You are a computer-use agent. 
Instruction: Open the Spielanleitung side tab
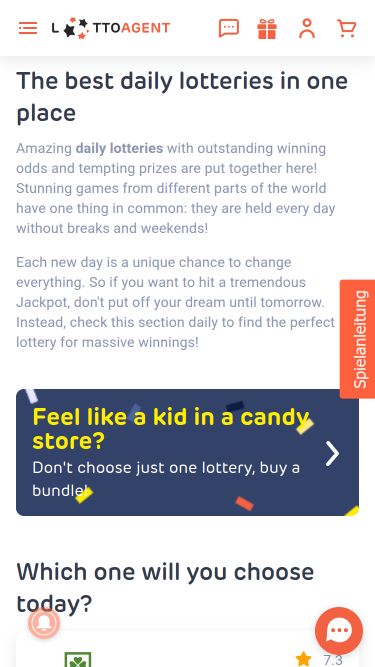point(358,339)
